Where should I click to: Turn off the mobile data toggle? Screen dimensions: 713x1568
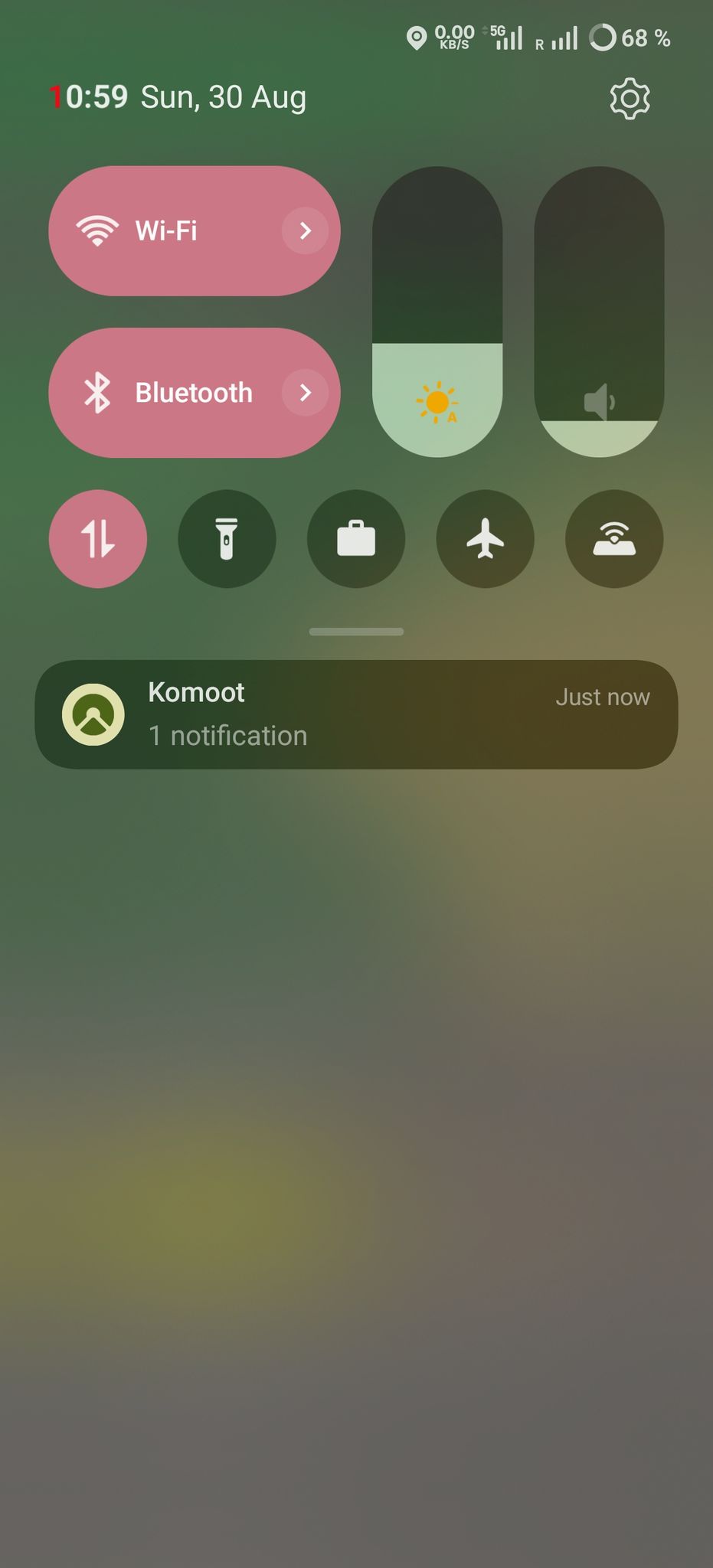pos(98,539)
